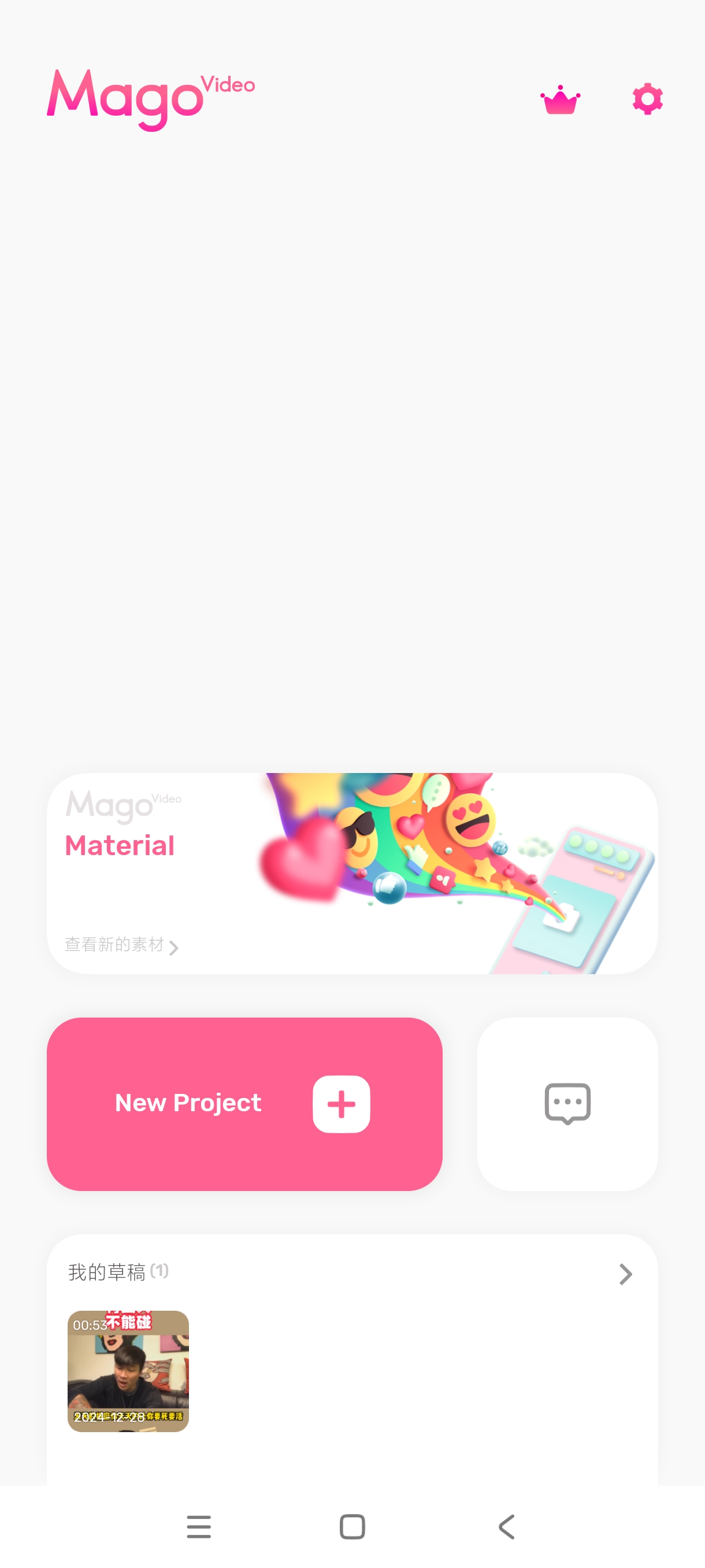Go back using system navigation
Viewport: 705px width, 1568px height.
(x=506, y=1526)
